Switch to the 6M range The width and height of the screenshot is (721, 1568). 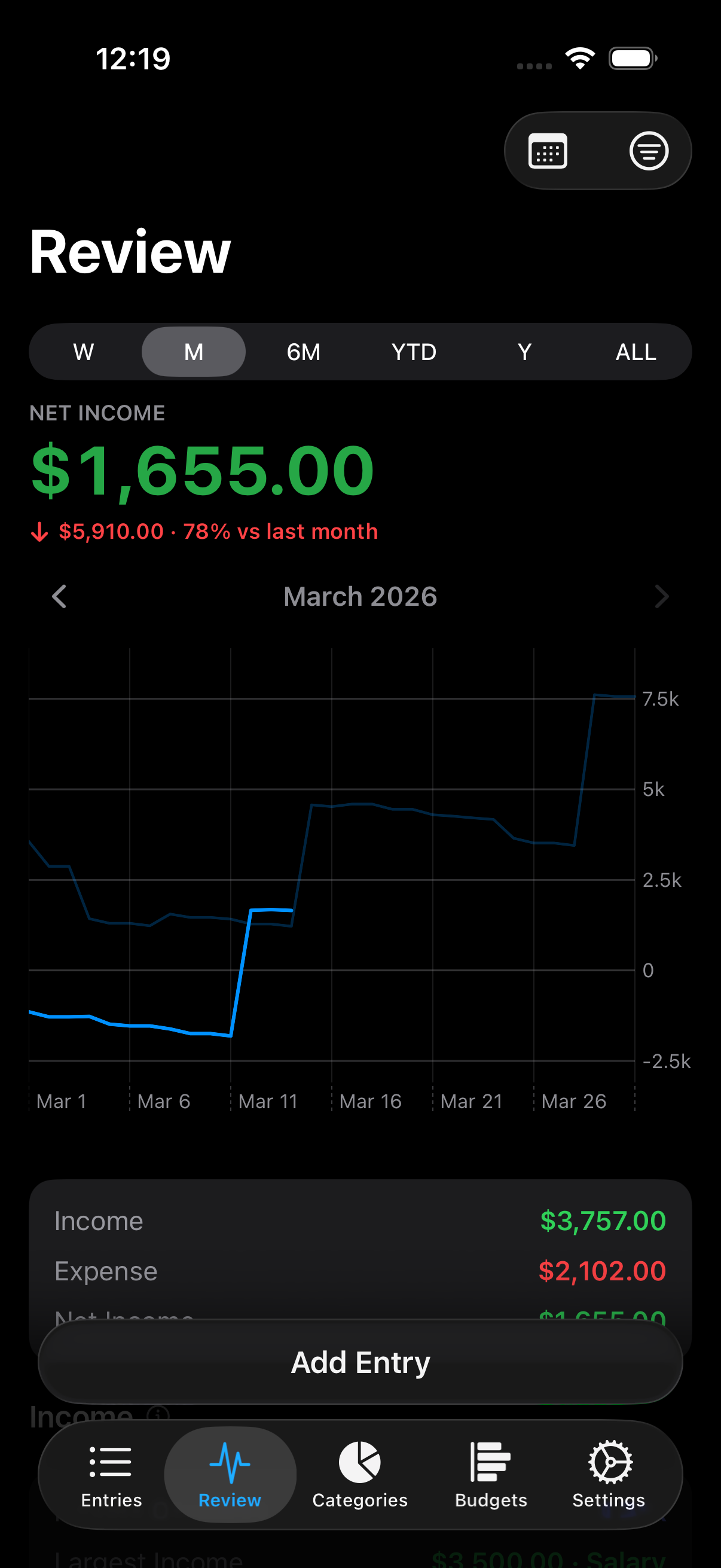[x=304, y=352]
